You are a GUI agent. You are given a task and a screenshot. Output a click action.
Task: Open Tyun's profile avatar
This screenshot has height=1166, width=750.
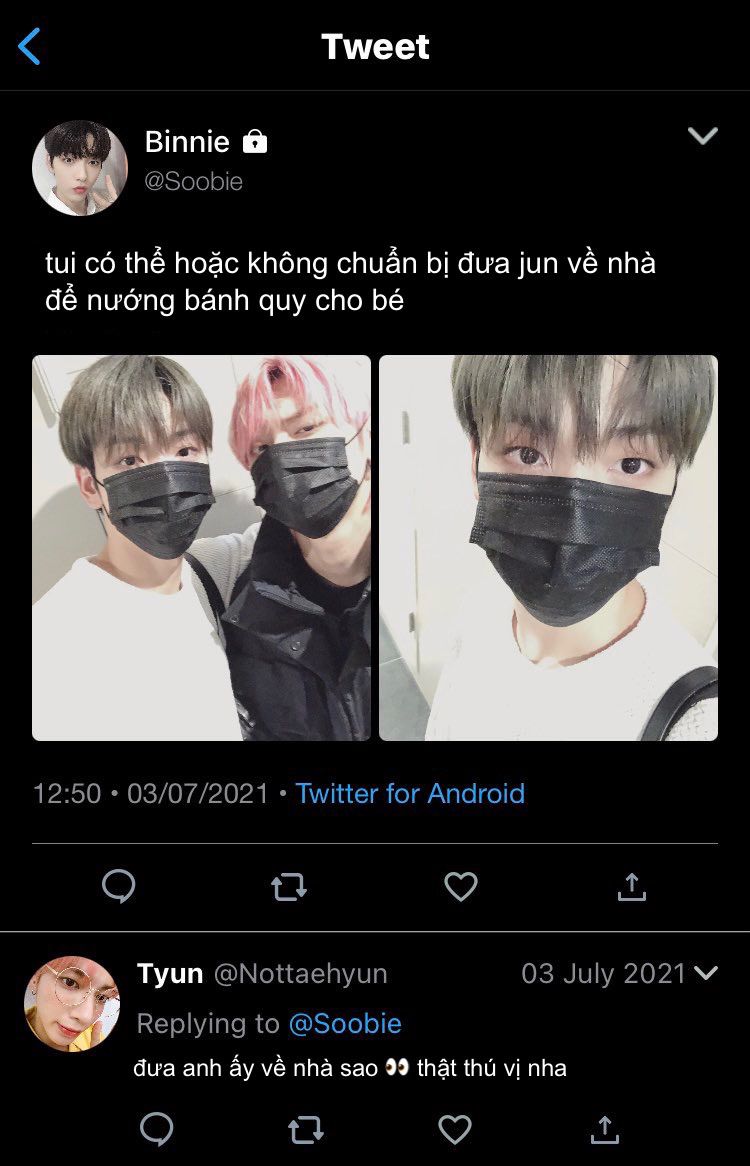[x=72, y=1004]
